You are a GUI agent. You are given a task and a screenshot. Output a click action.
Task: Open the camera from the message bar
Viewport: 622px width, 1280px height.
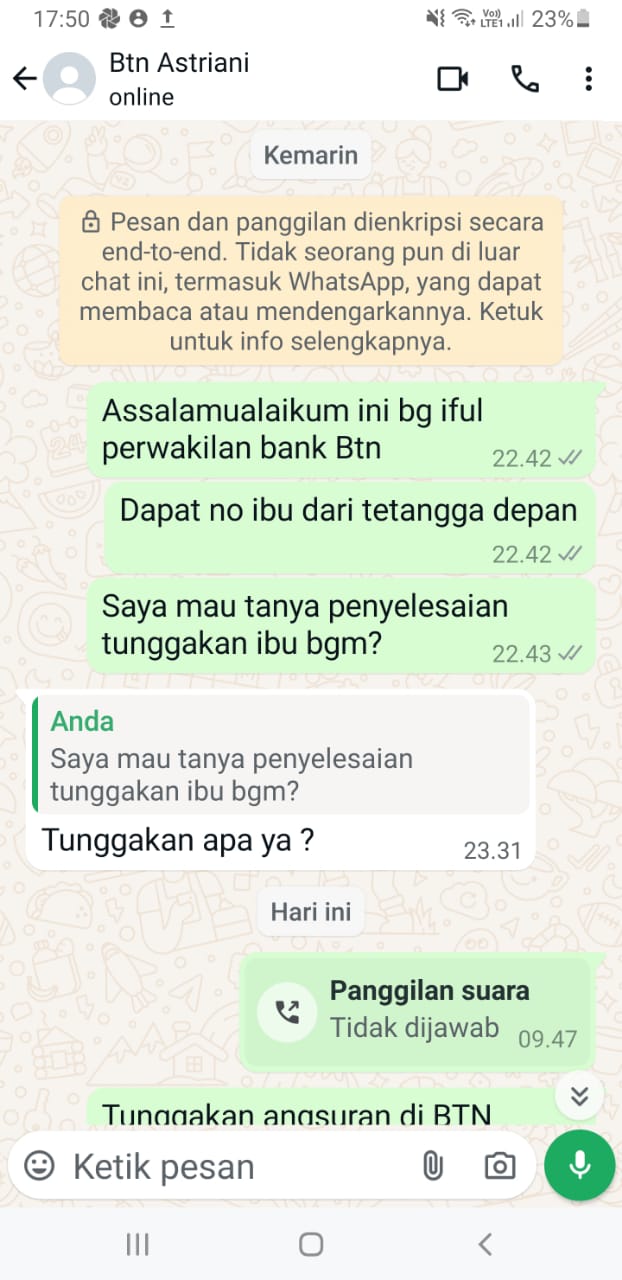click(499, 1166)
